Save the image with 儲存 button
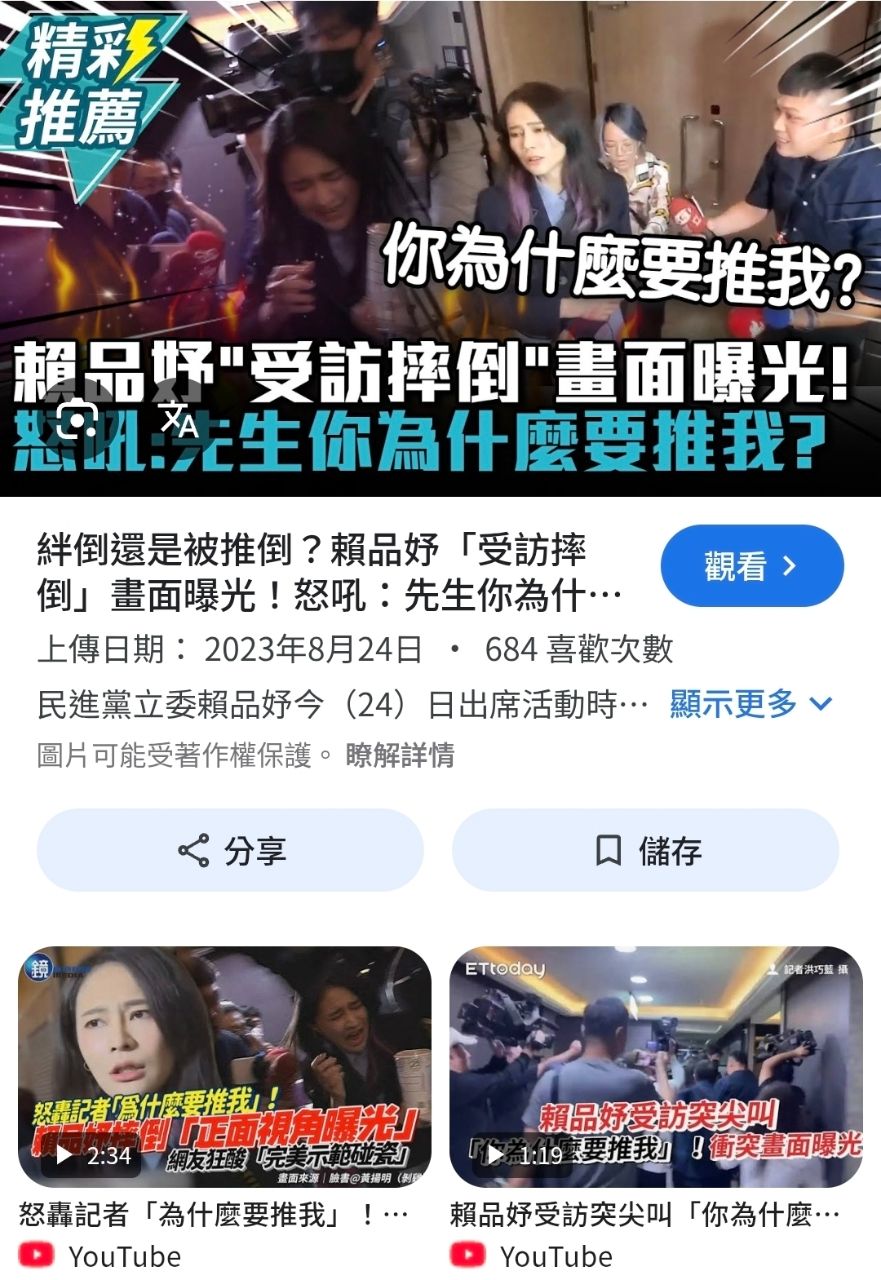Viewport: 881px width, 1280px height. coord(645,851)
